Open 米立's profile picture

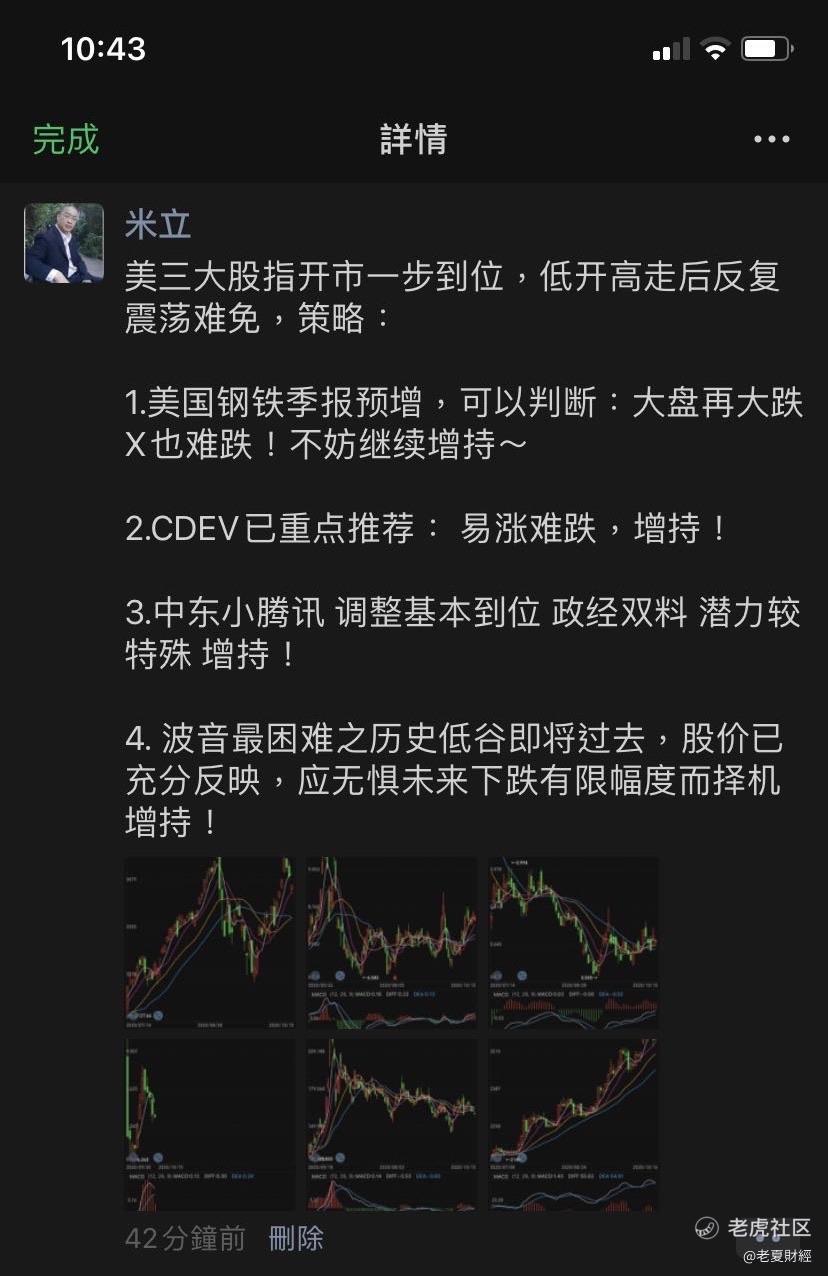[64, 243]
